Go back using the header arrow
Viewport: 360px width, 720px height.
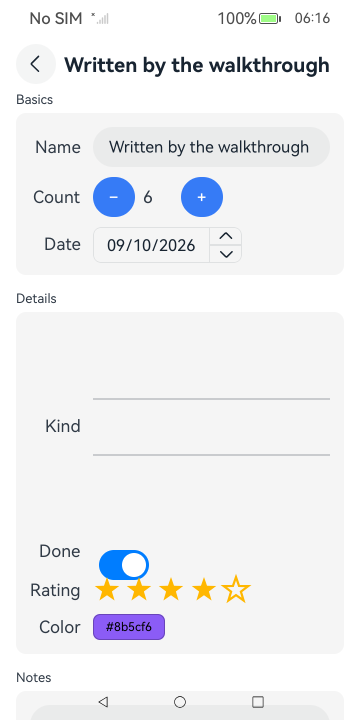pos(36,64)
